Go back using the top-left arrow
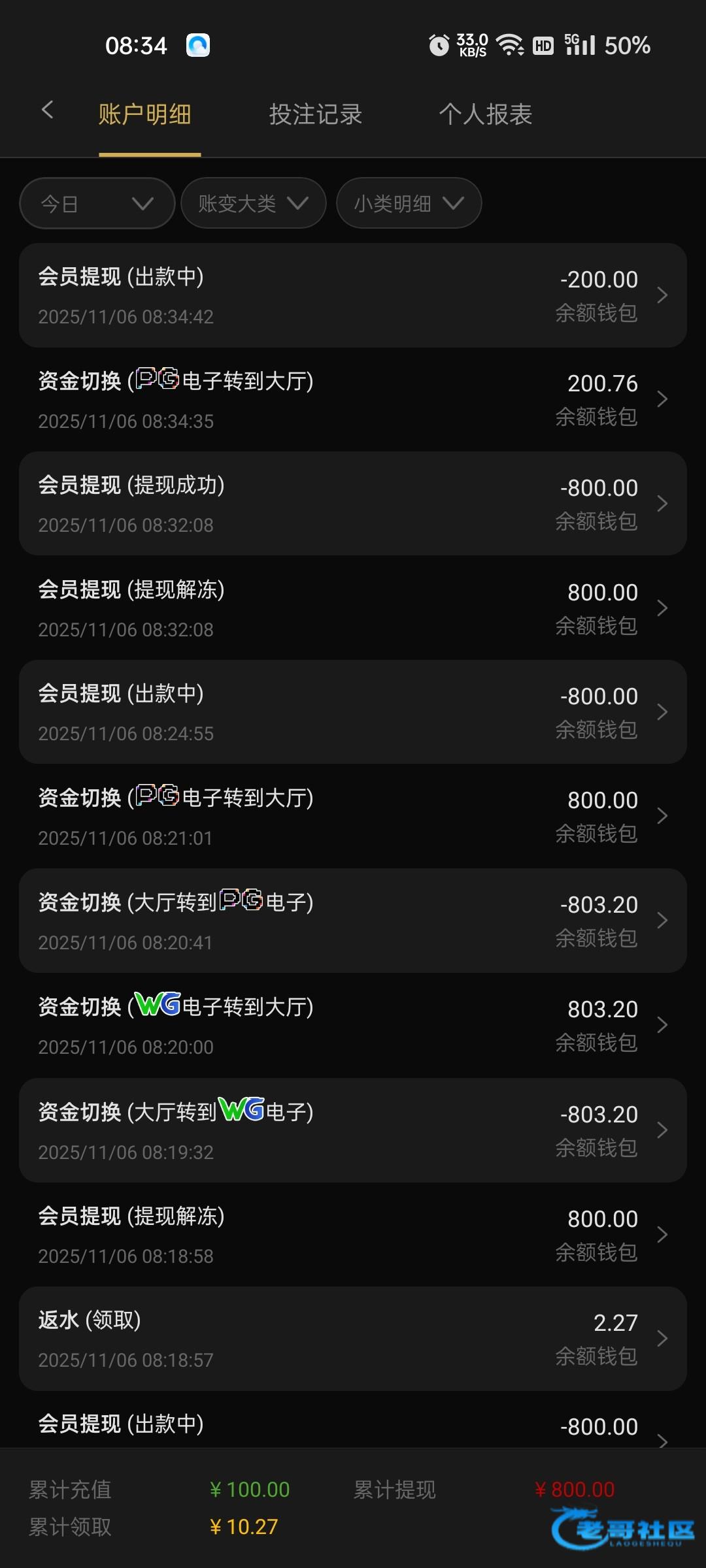The width and height of the screenshot is (706, 1568). [47, 110]
